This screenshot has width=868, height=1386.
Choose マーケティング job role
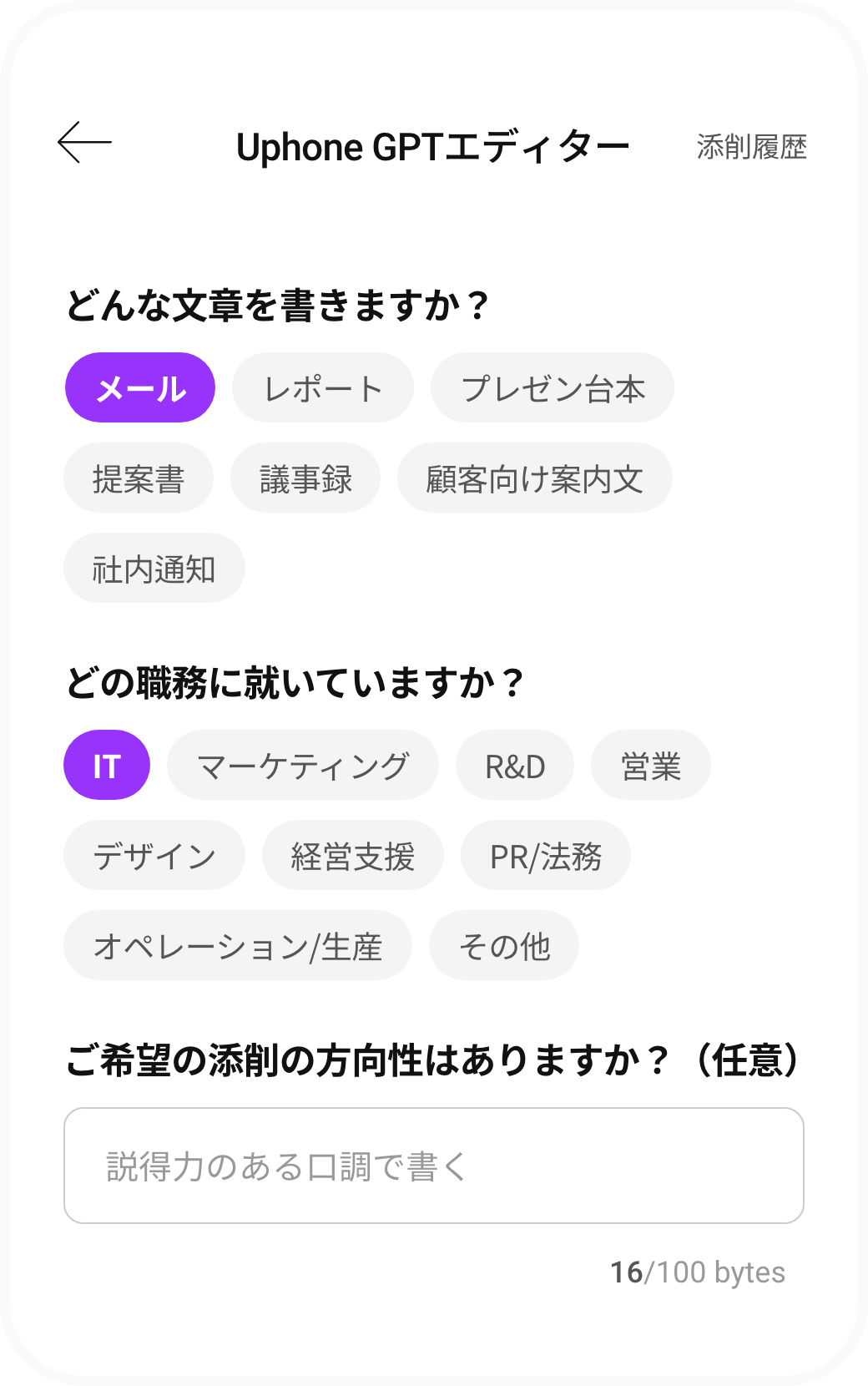[x=302, y=766]
